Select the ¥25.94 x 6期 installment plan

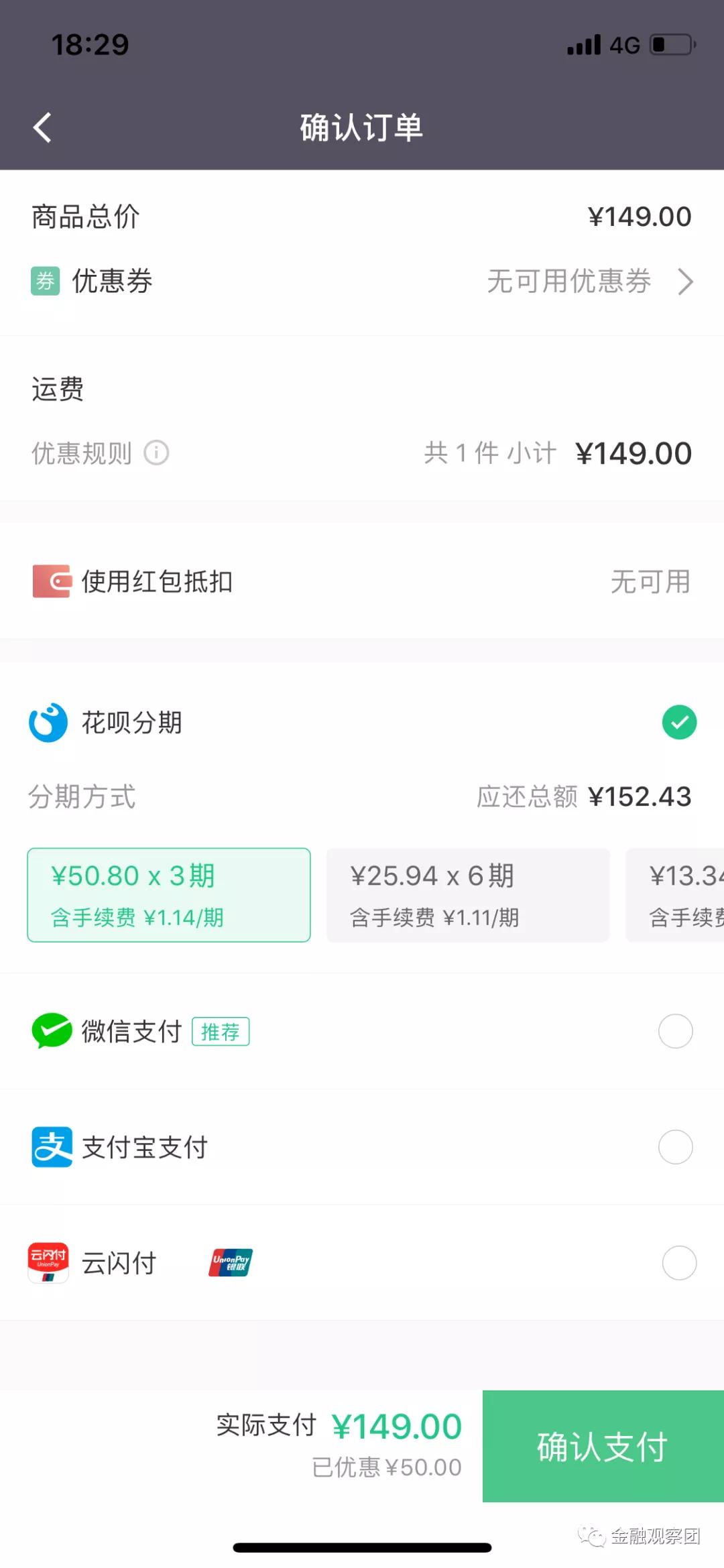click(x=467, y=895)
